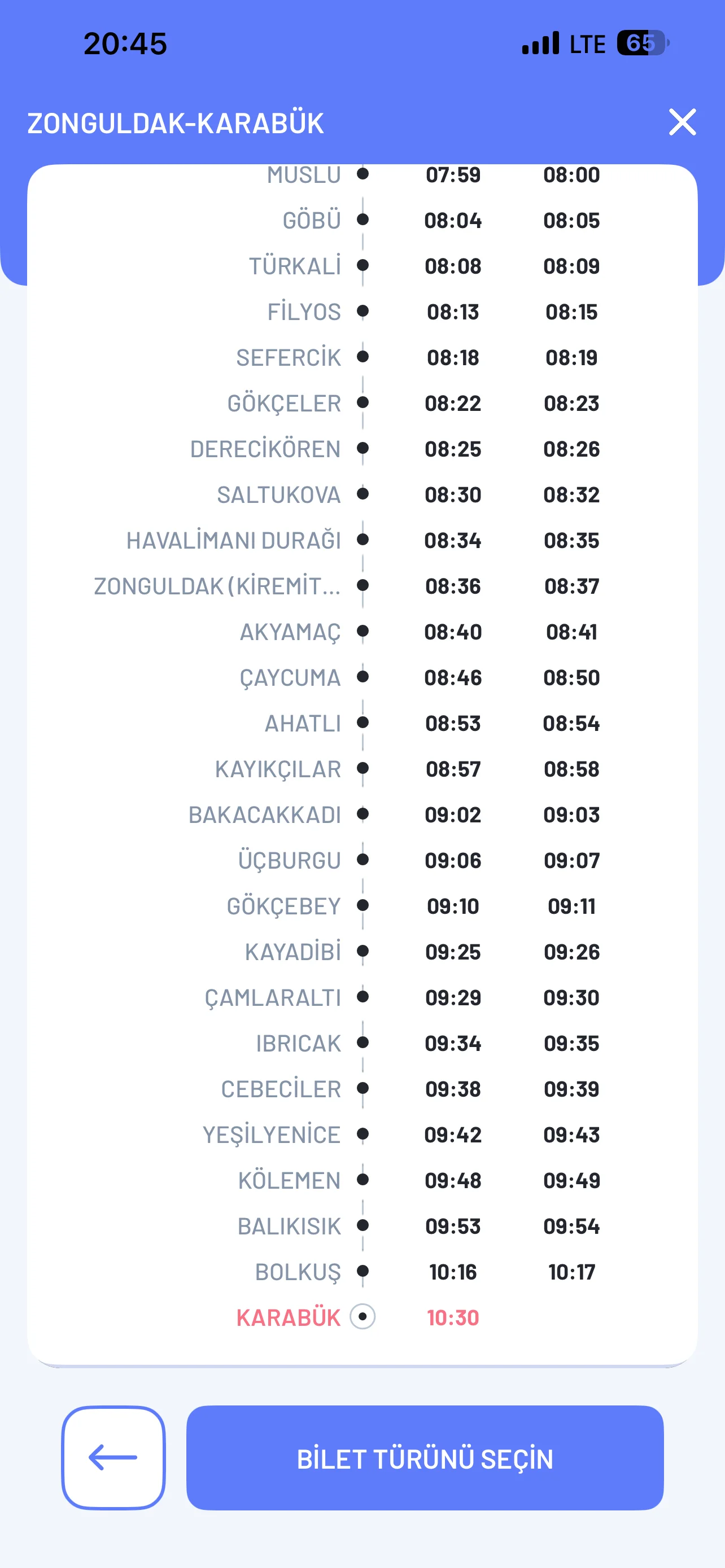Close the Zonguldak-Karabük schedule
The width and height of the screenshot is (725, 1568).
tap(682, 122)
